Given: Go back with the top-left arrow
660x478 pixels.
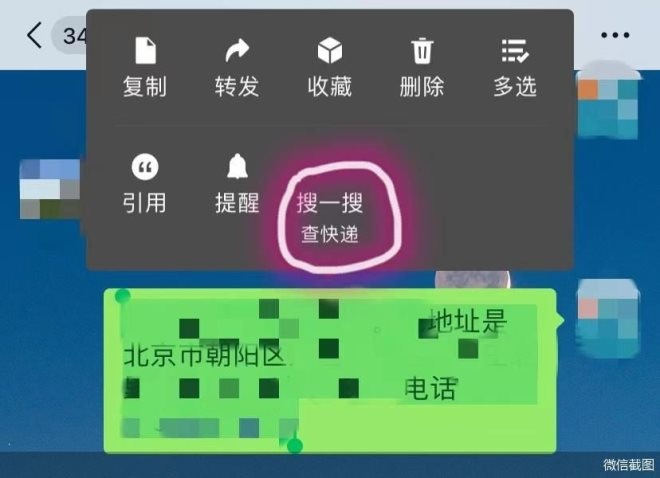Looking at the screenshot, I should [34, 36].
